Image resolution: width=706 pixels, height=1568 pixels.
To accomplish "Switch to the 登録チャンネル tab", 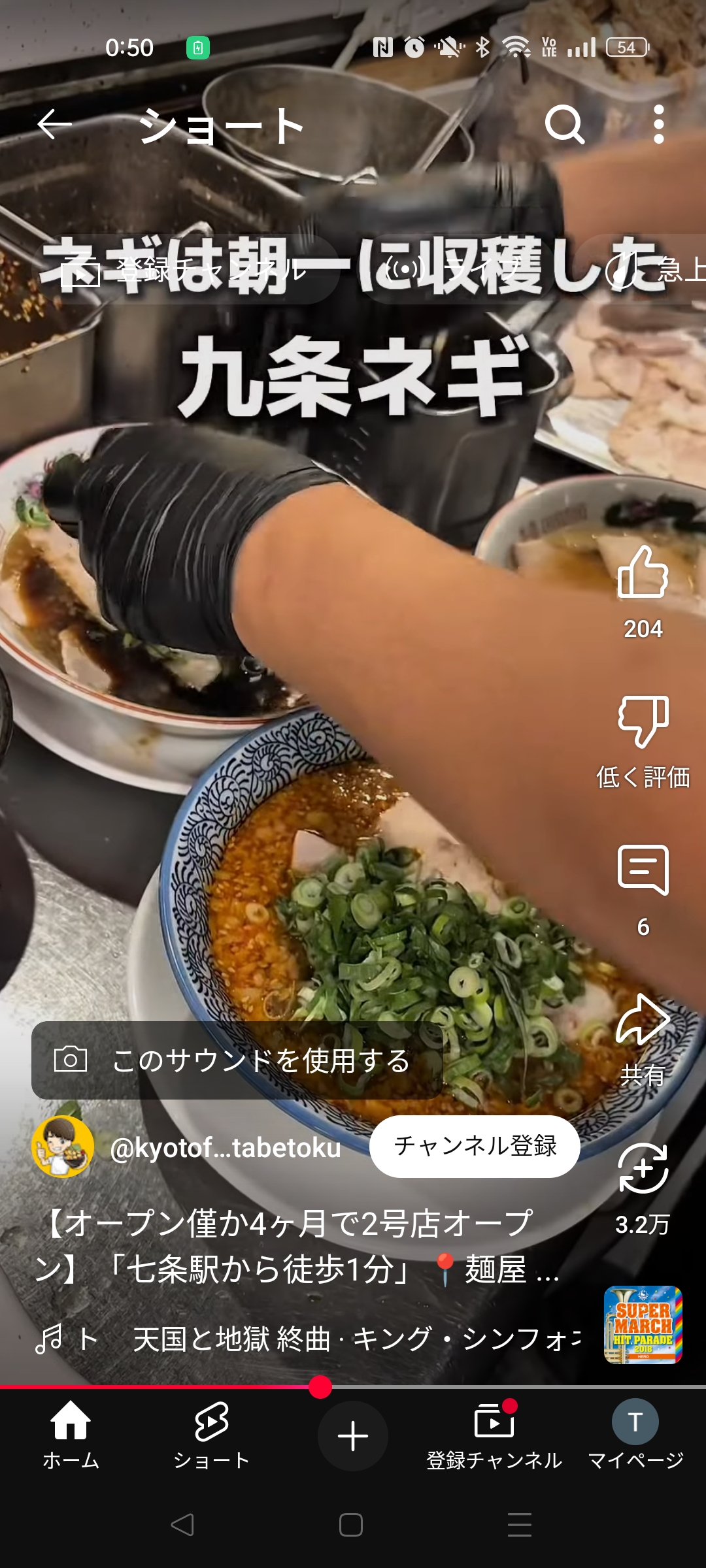I will (494, 1435).
